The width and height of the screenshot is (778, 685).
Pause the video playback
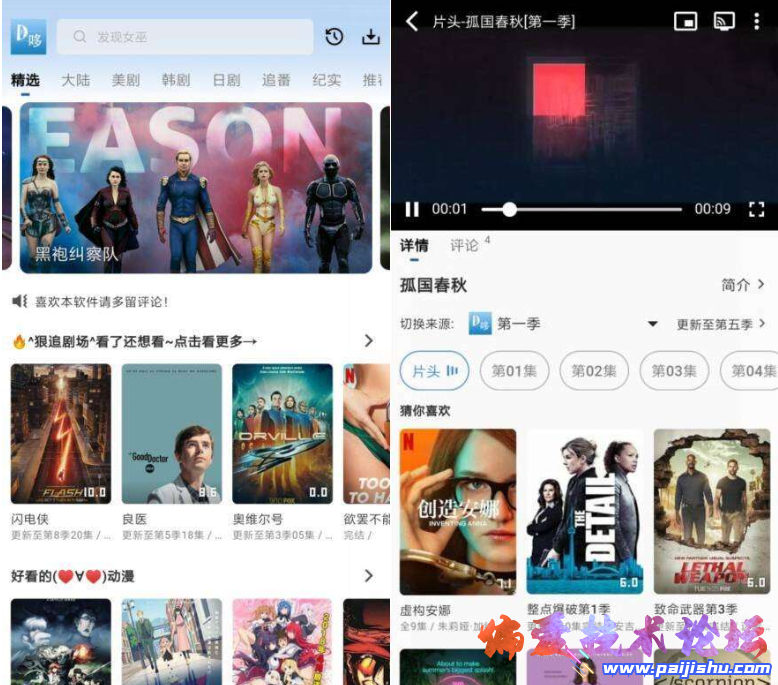(411, 209)
